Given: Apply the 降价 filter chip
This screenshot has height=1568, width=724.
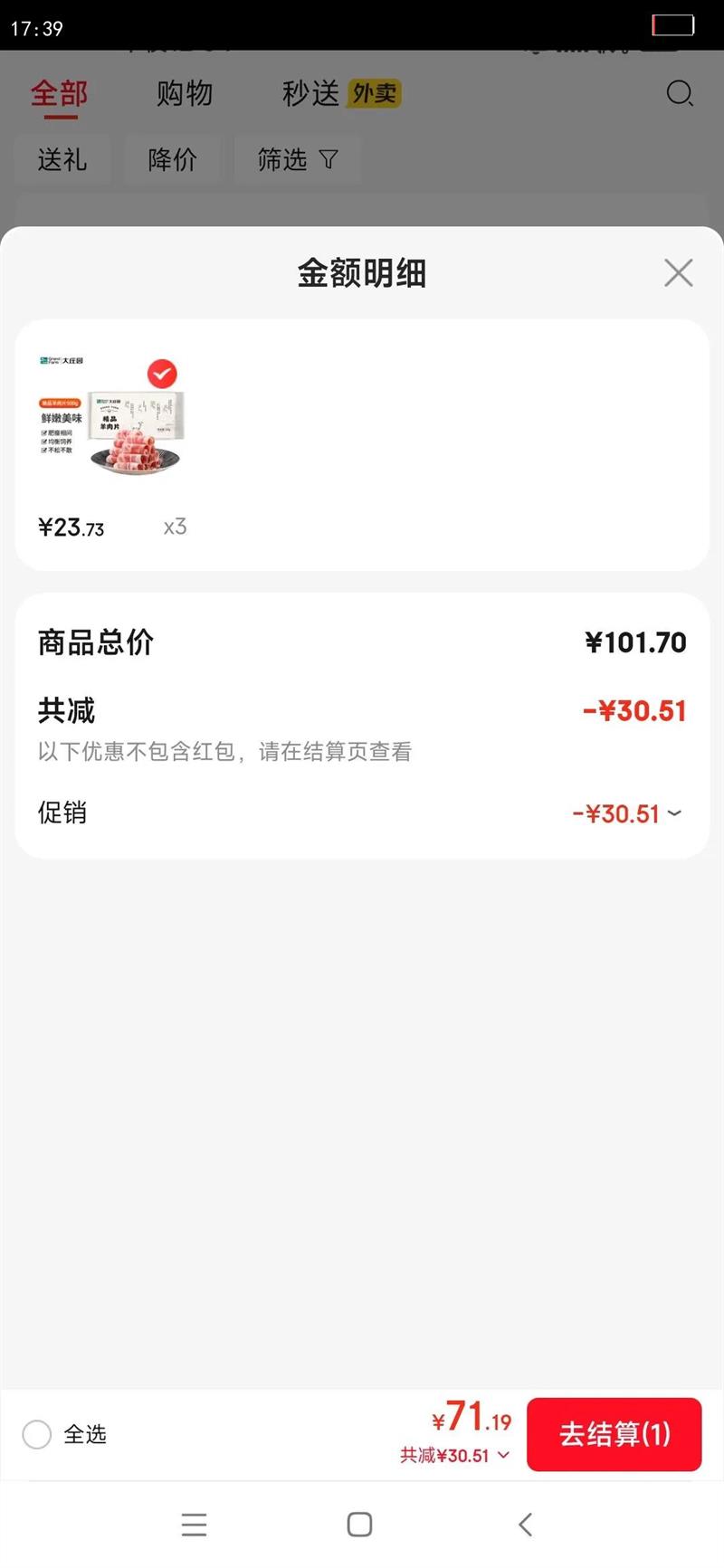Looking at the screenshot, I should click(172, 160).
